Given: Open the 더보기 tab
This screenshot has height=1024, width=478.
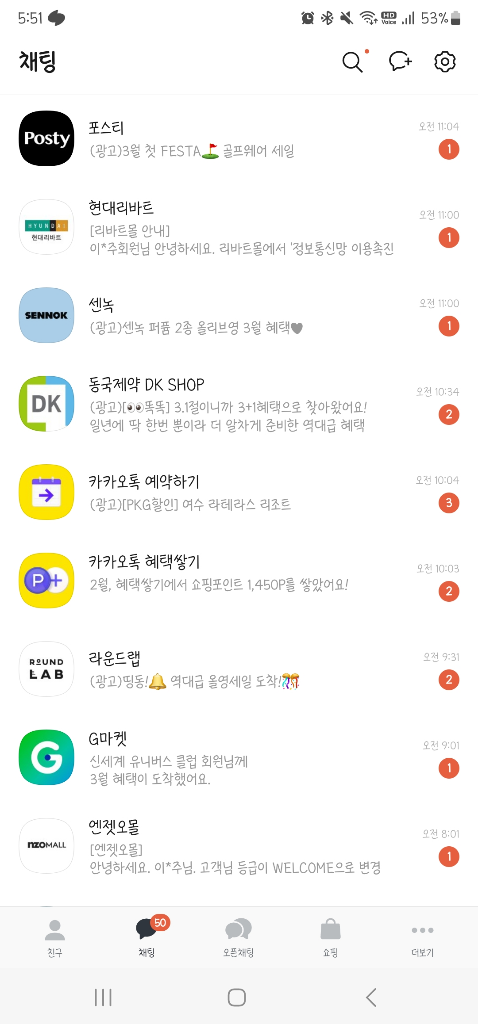Looking at the screenshot, I should (422, 937).
